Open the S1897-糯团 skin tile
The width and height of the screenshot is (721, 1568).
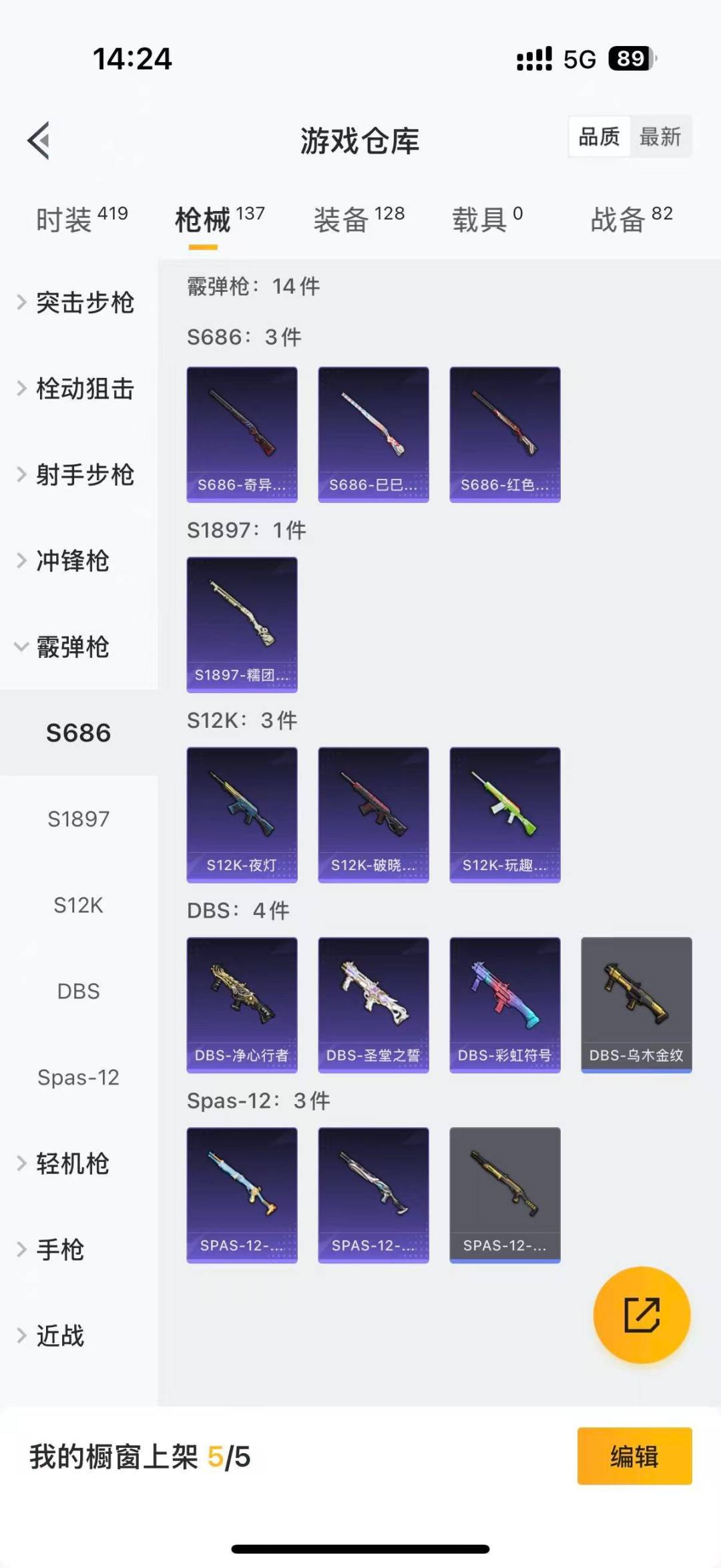(x=242, y=624)
